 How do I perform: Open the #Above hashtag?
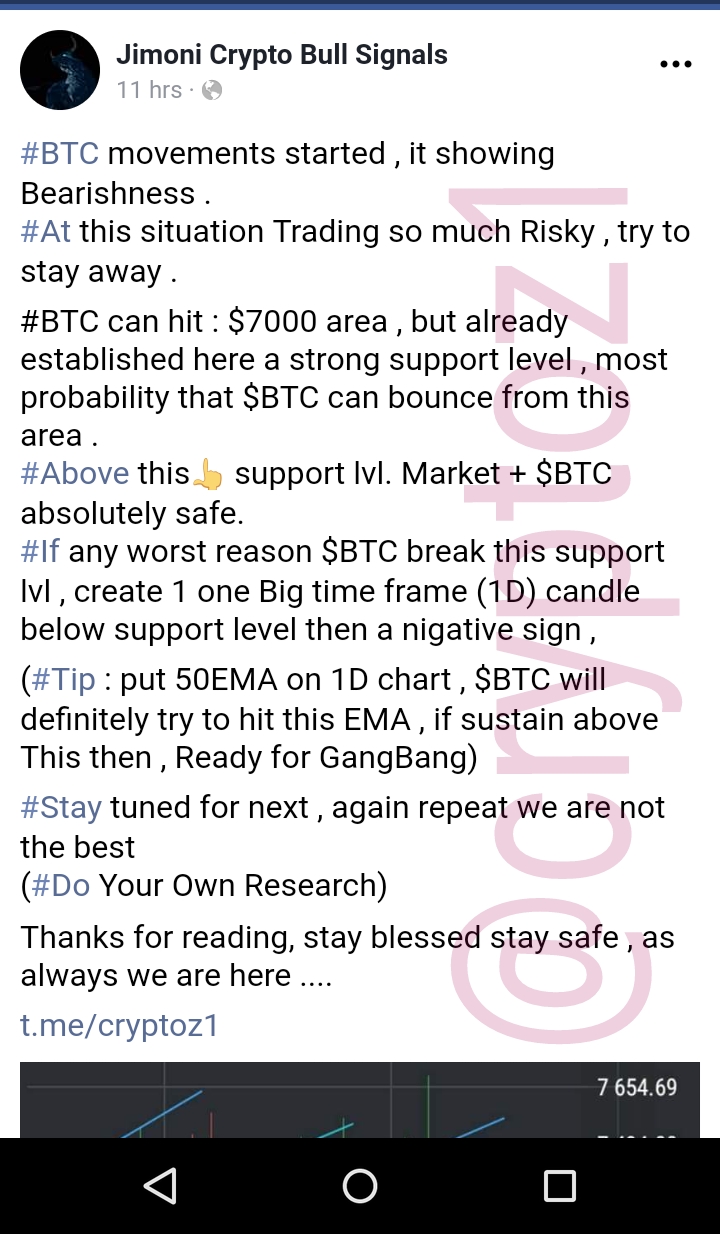74,473
